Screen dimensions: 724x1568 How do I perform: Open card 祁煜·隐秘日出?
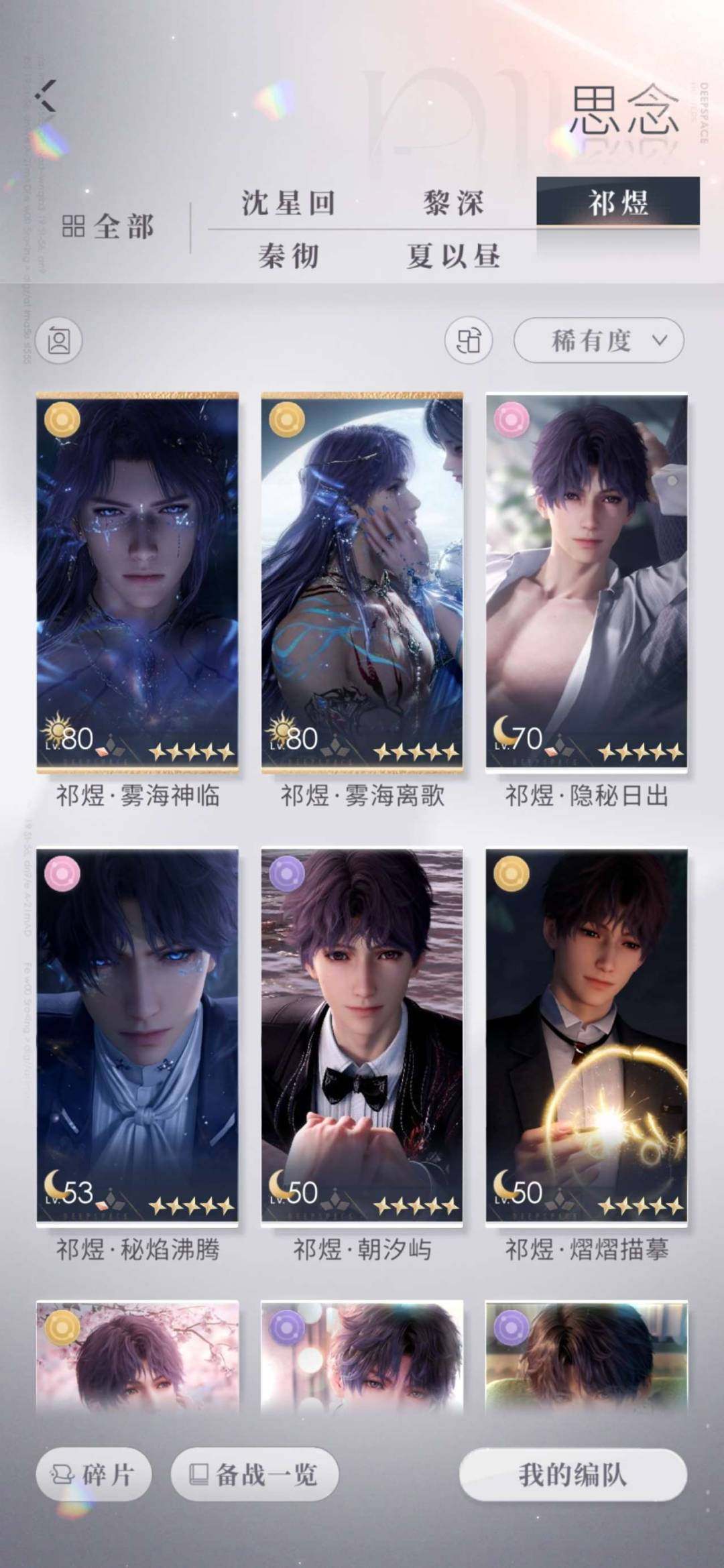pyautogui.click(x=587, y=582)
